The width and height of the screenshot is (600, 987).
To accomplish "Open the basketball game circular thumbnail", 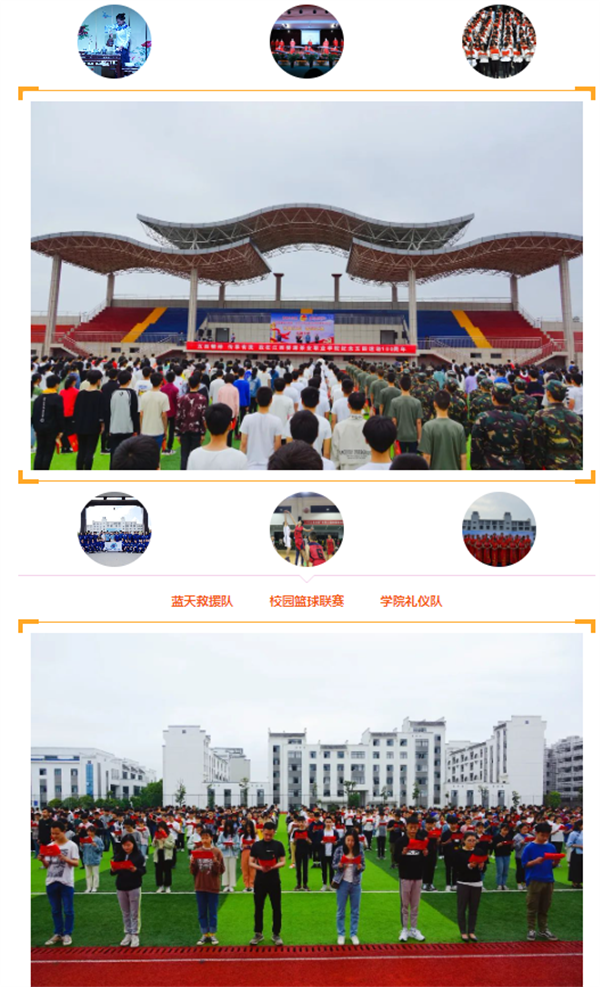I will tap(307, 529).
